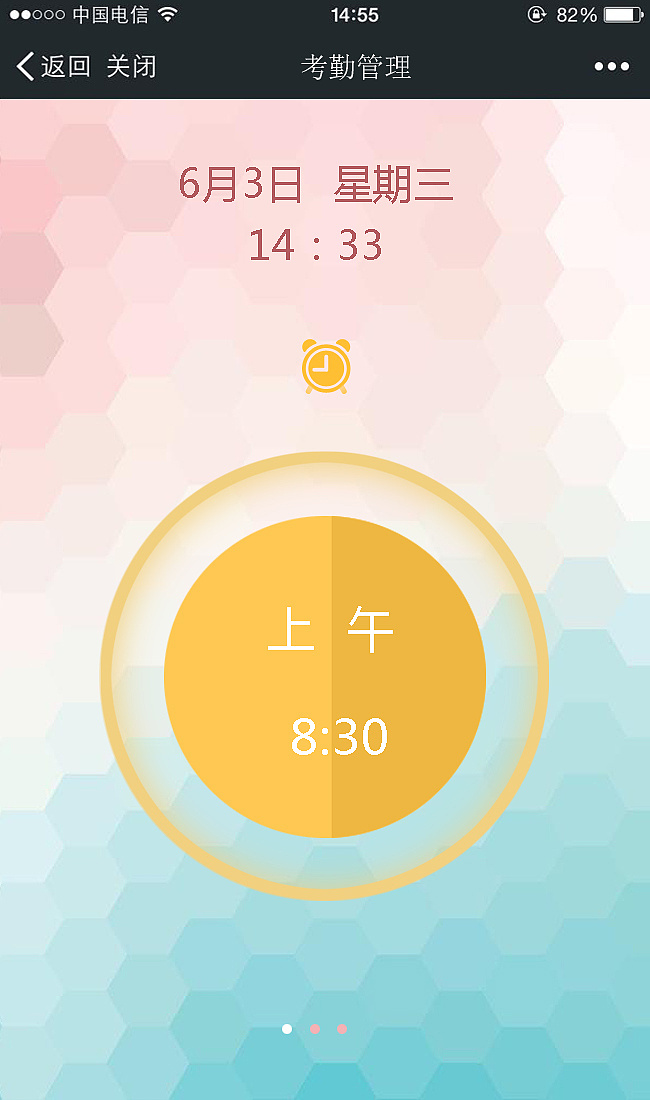Tap the 上午 8:30 check-in circle
Viewport: 650px width, 1100px height.
(x=325, y=677)
